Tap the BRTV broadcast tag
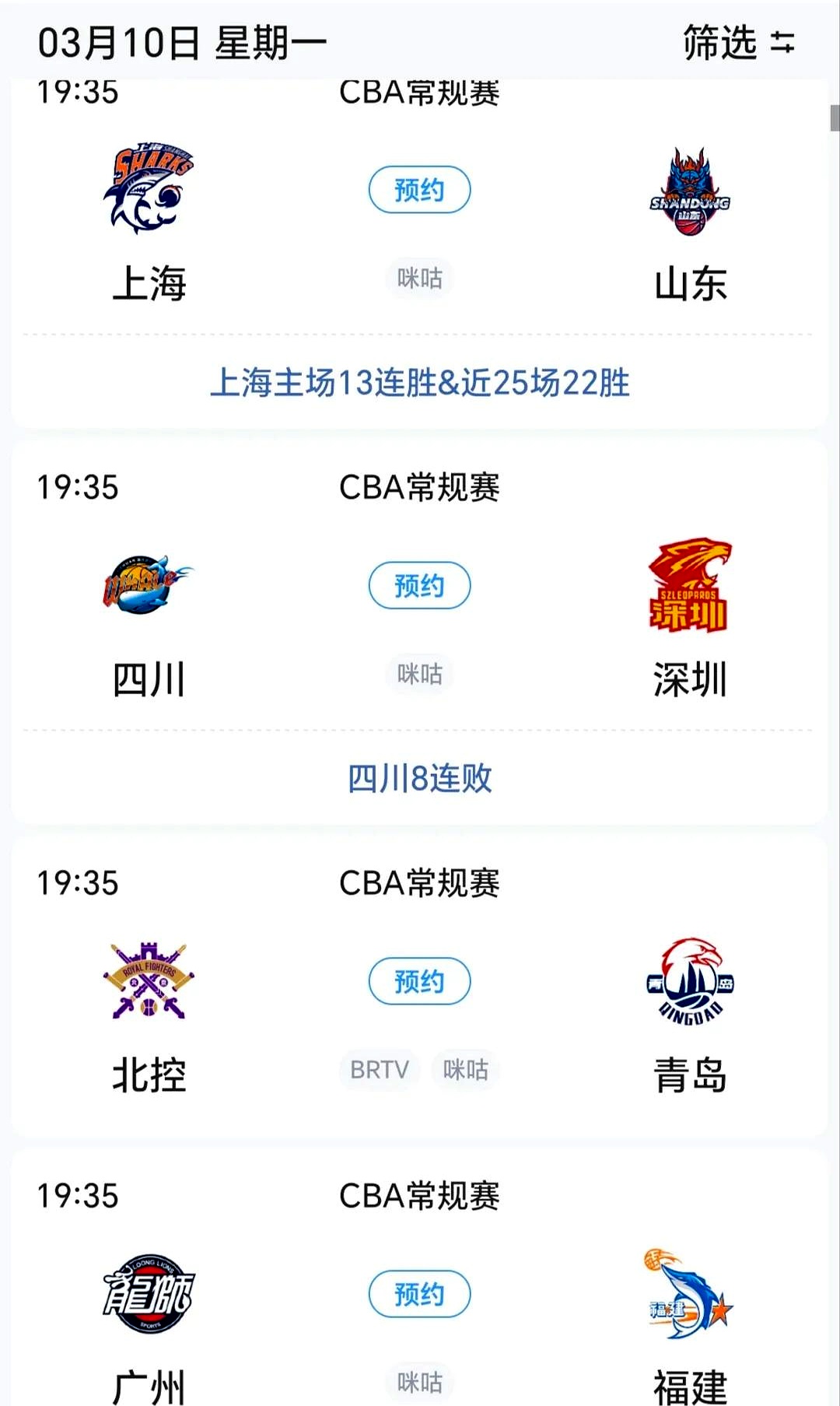The height and width of the screenshot is (1406, 840). pyautogui.click(x=379, y=1071)
